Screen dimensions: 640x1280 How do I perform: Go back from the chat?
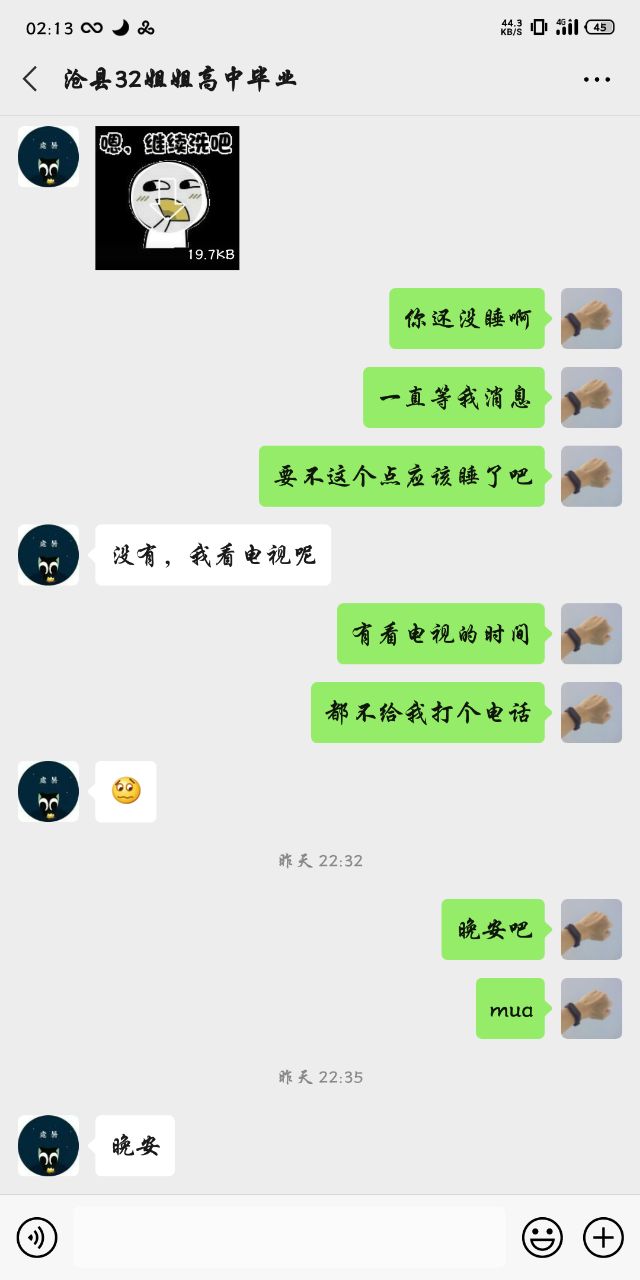coord(30,79)
